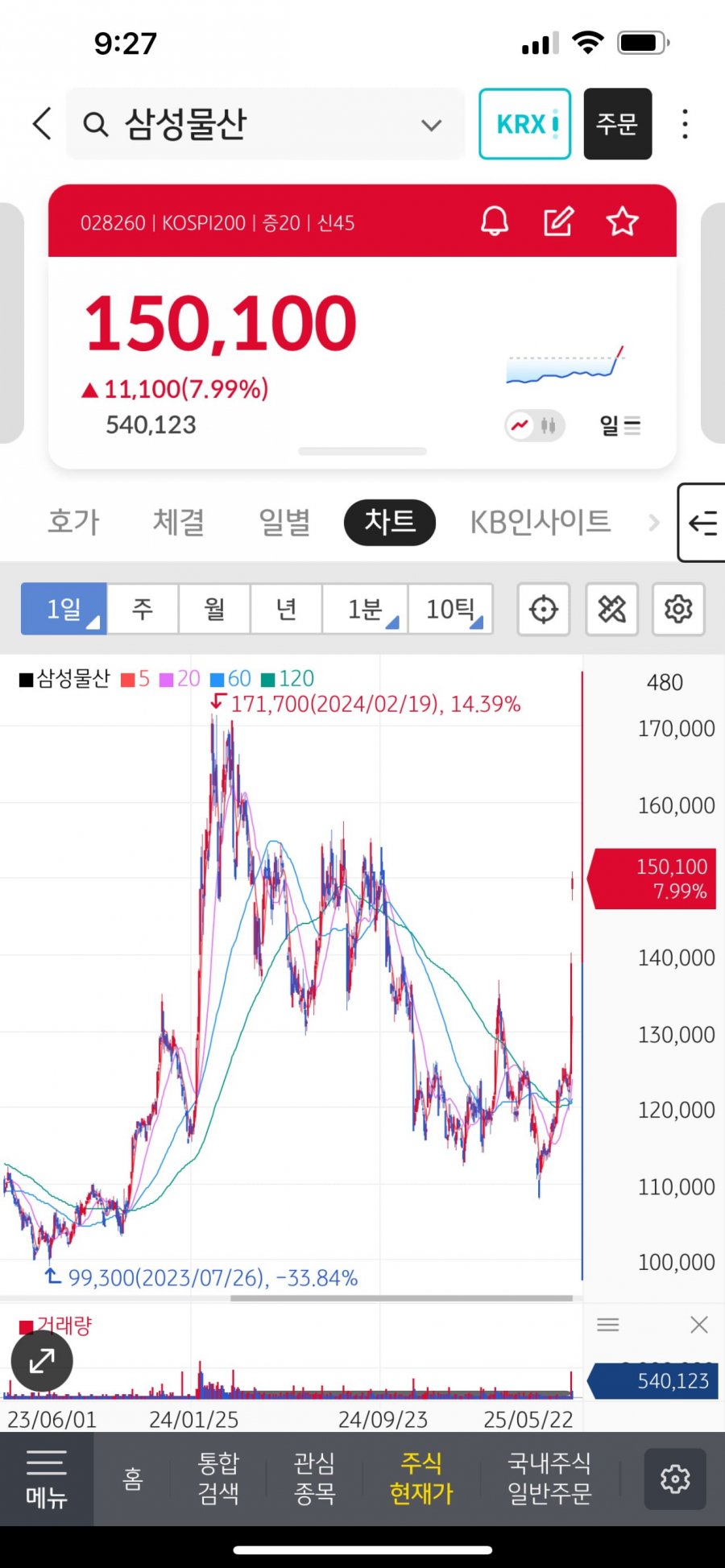The image size is (725, 1568).
Task: Open the memo edit icon
Action: click(558, 221)
